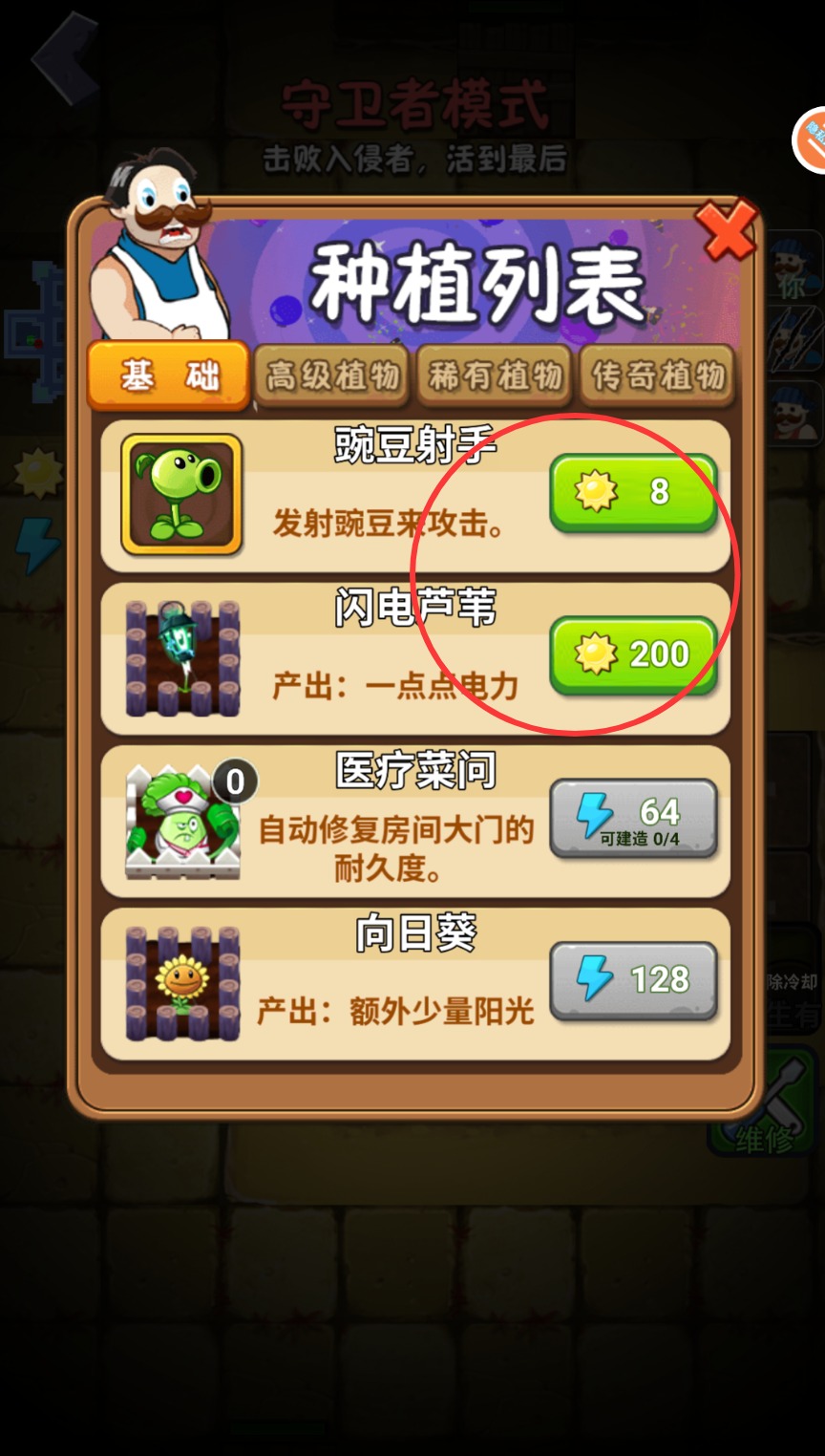This screenshot has height=1456, width=825.
Task: Open the 传奇植物 tab
Action: click(658, 376)
